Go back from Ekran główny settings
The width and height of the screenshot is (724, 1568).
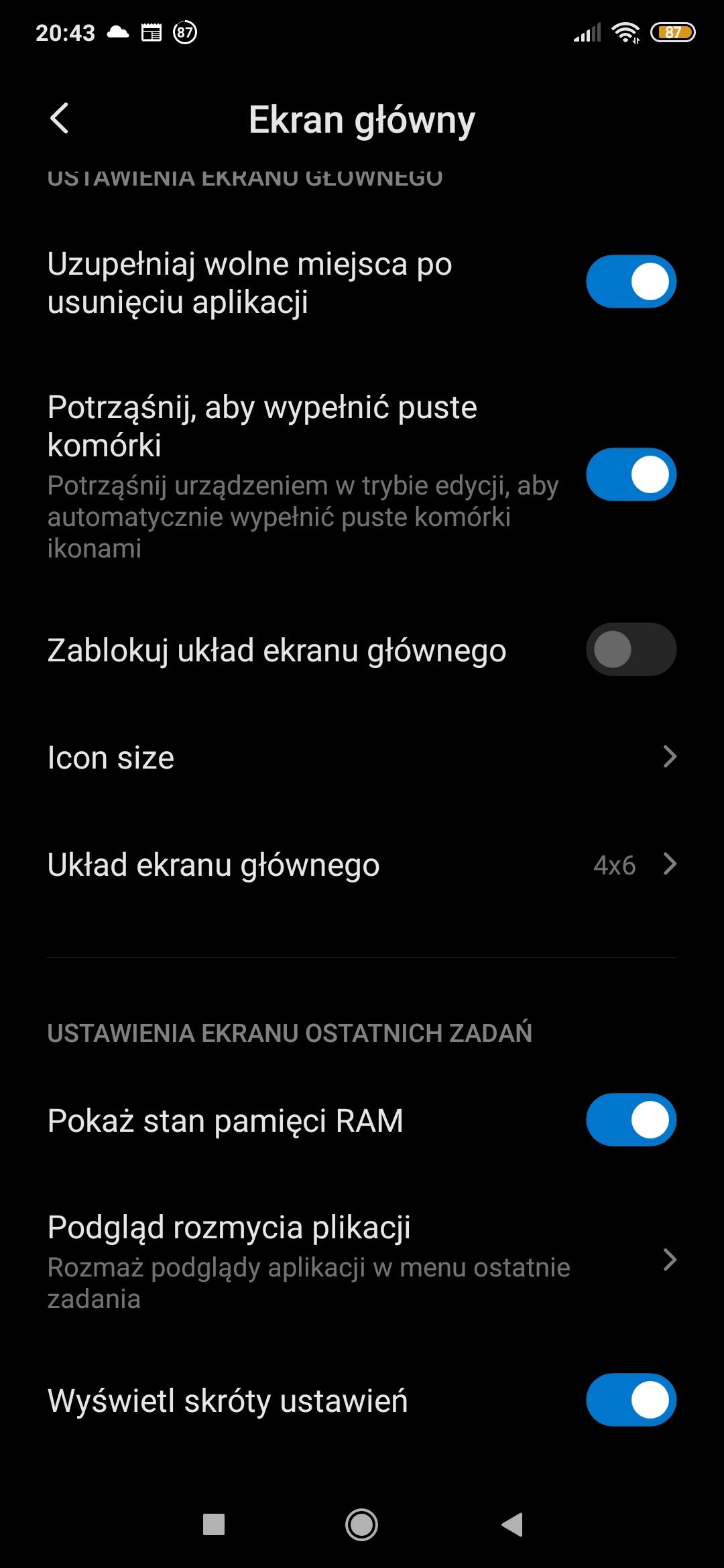[60, 119]
